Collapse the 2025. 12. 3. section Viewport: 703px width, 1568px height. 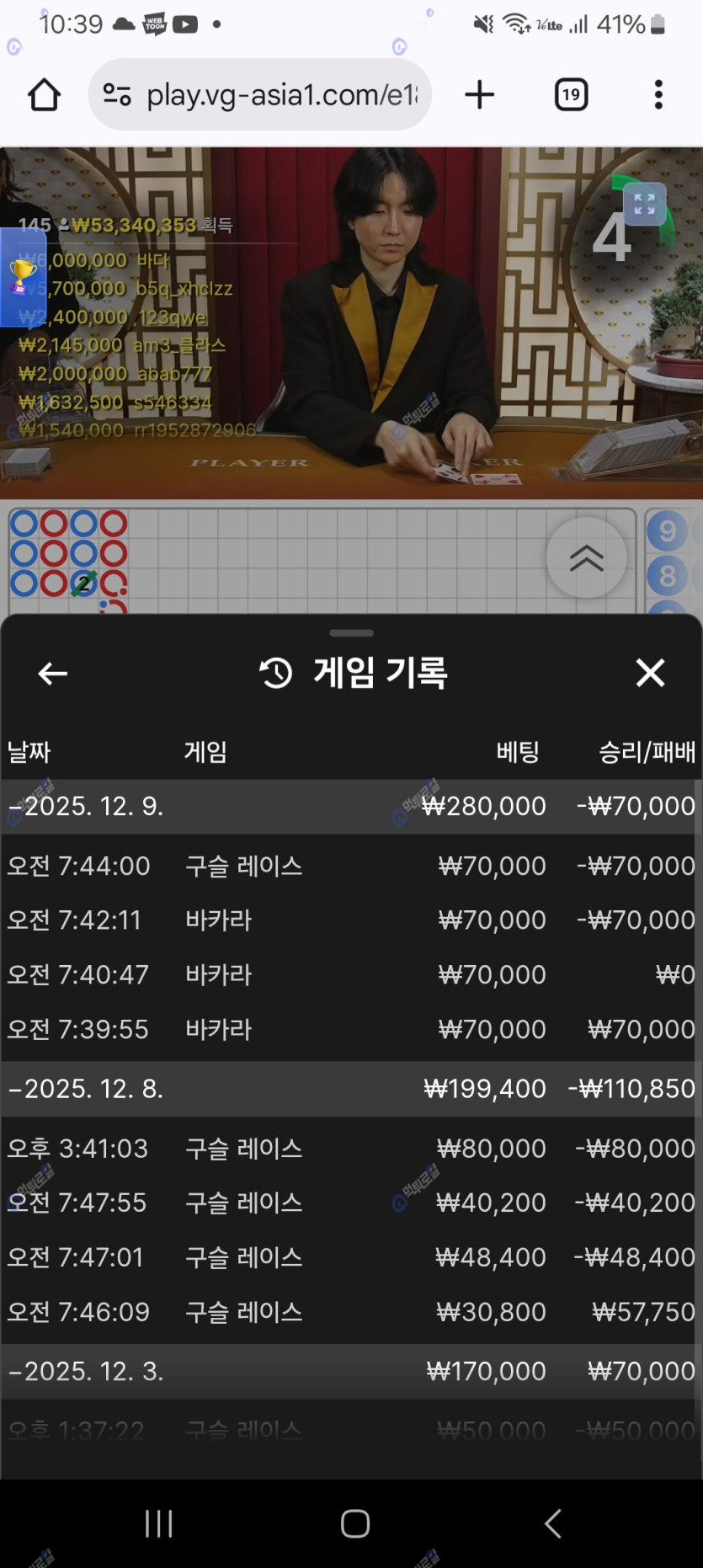(x=84, y=1372)
